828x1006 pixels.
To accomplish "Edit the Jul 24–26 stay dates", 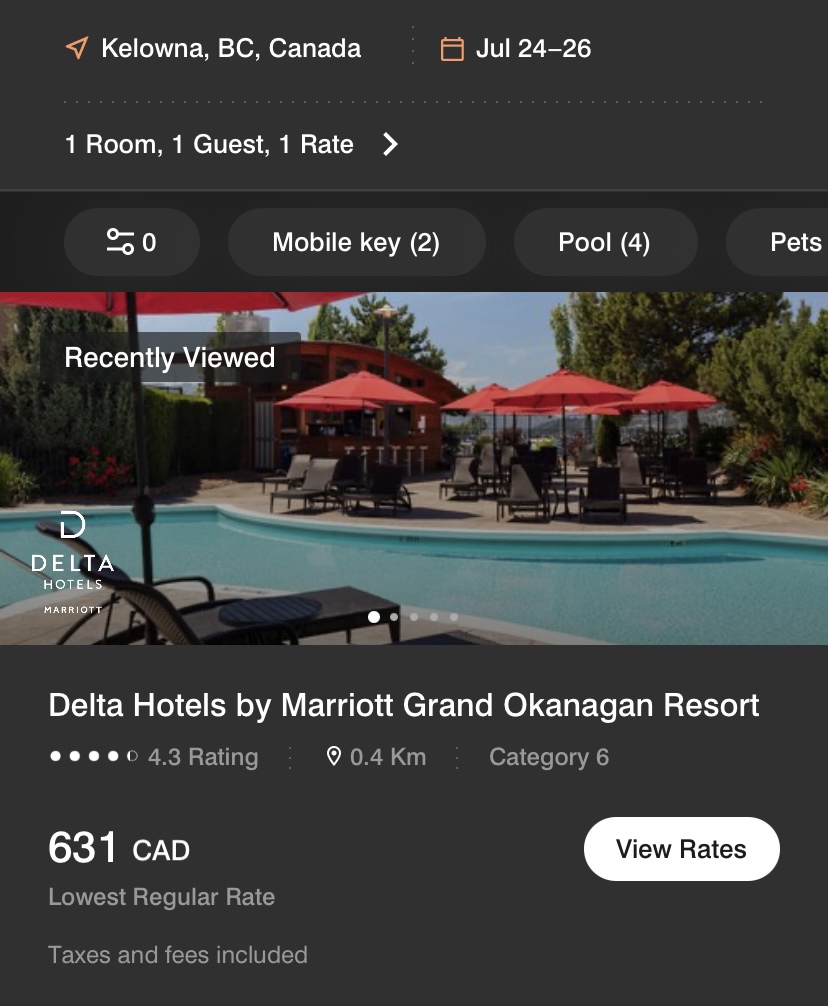I will point(532,48).
